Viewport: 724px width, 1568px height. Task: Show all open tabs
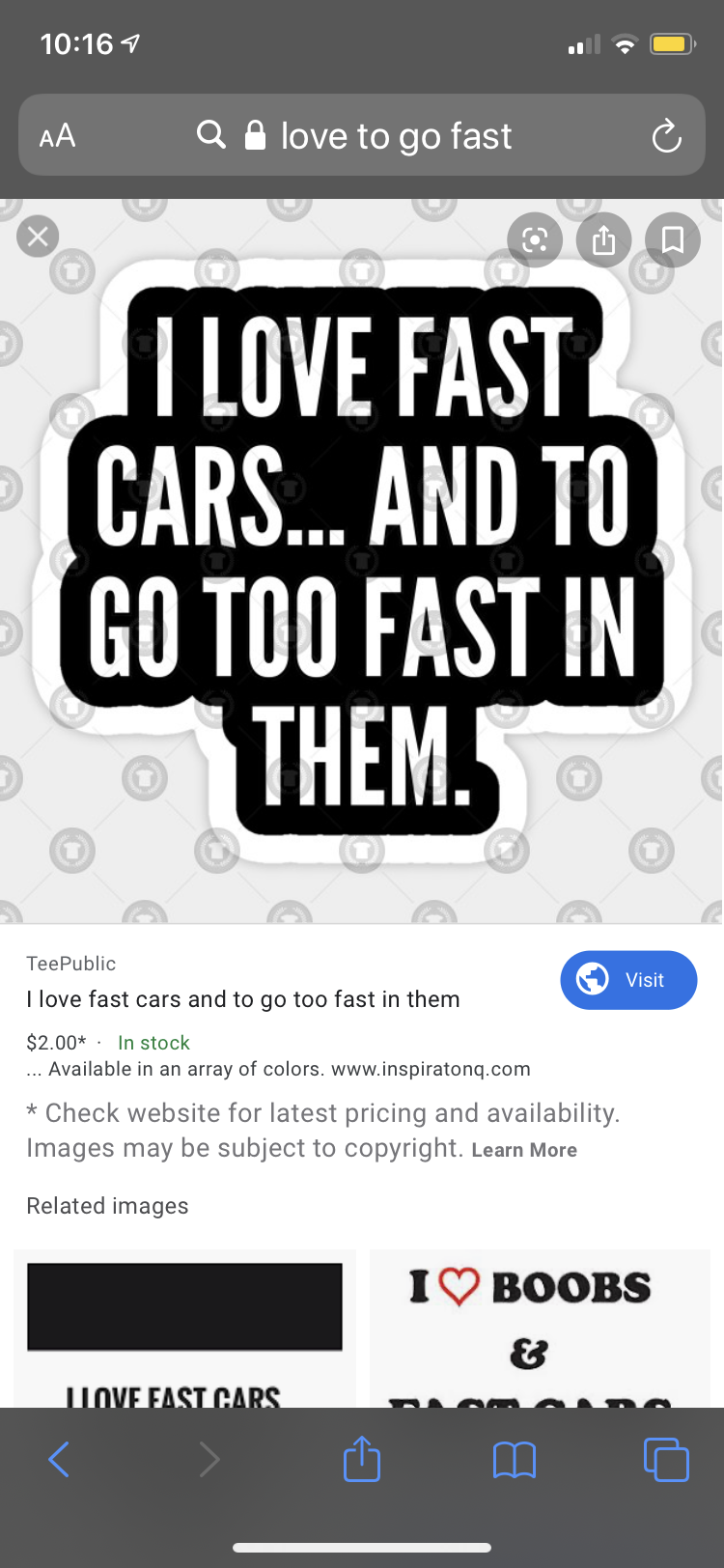click(x=666, y=1459)
